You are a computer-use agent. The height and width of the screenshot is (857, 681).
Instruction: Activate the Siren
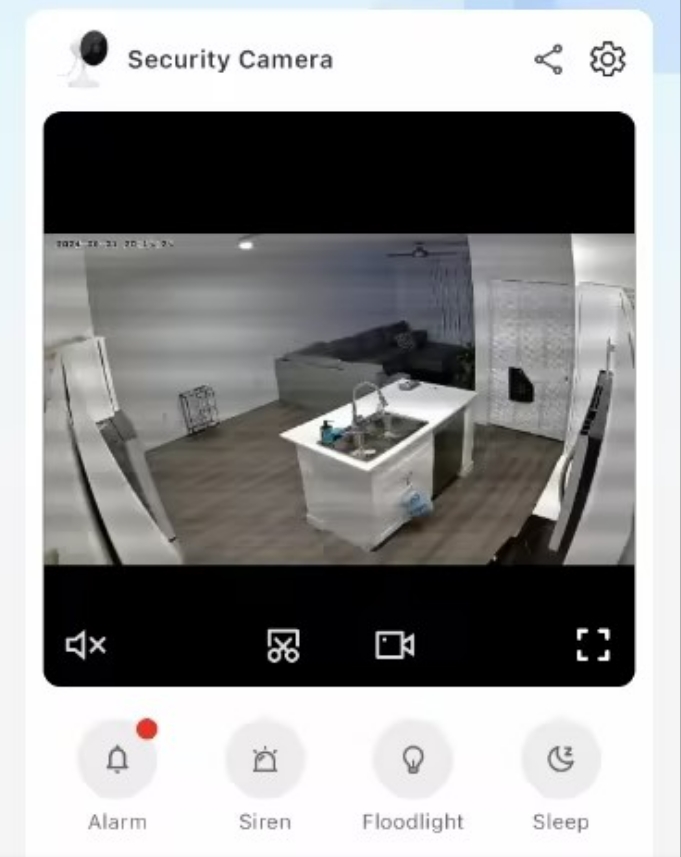click(x=265, y=760)
